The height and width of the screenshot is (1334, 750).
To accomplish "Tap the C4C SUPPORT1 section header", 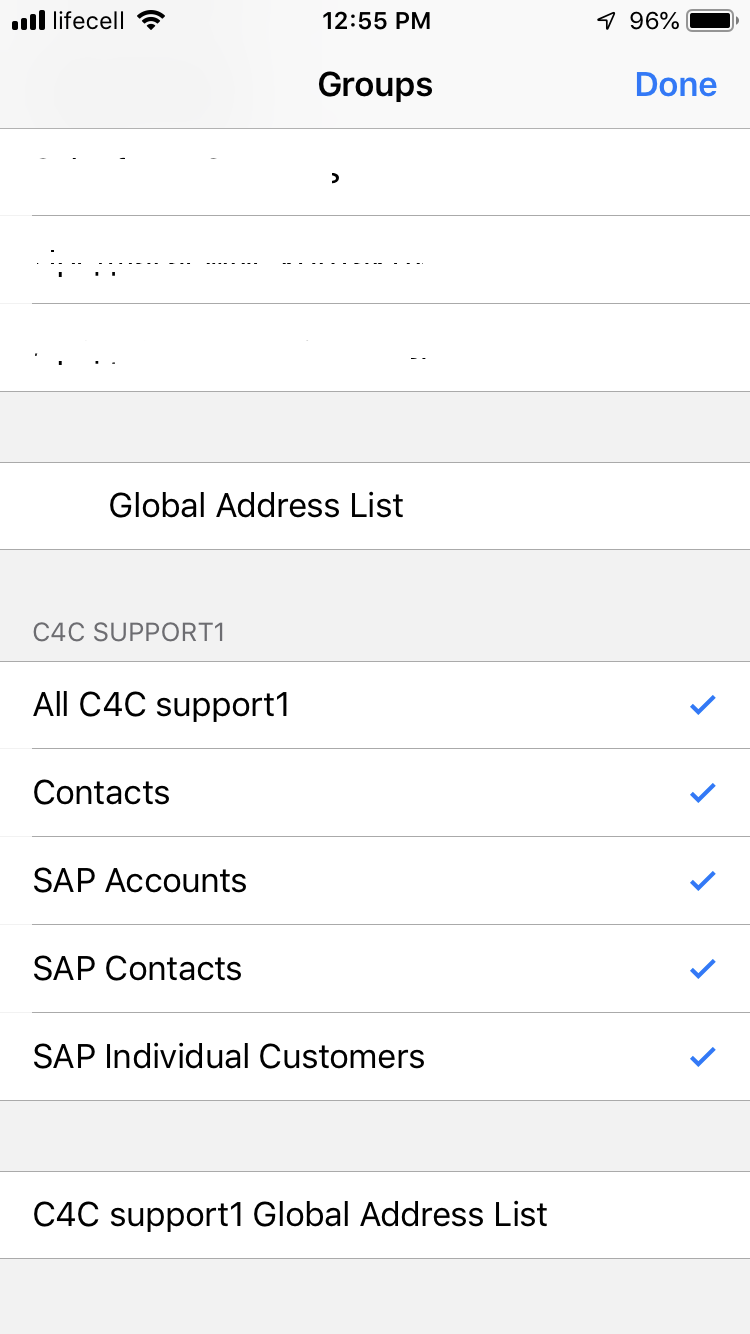I will point(128,632).
